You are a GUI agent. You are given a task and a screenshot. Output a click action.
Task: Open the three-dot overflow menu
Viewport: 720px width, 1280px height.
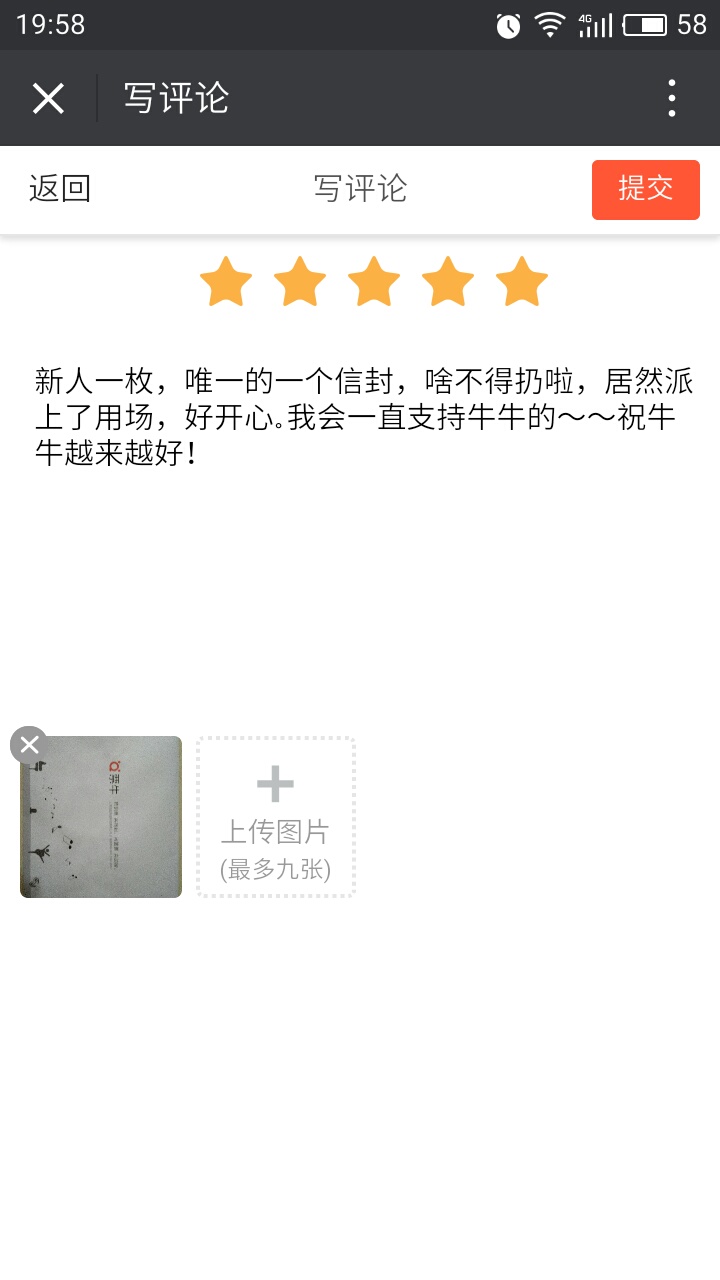click(672, 98)
